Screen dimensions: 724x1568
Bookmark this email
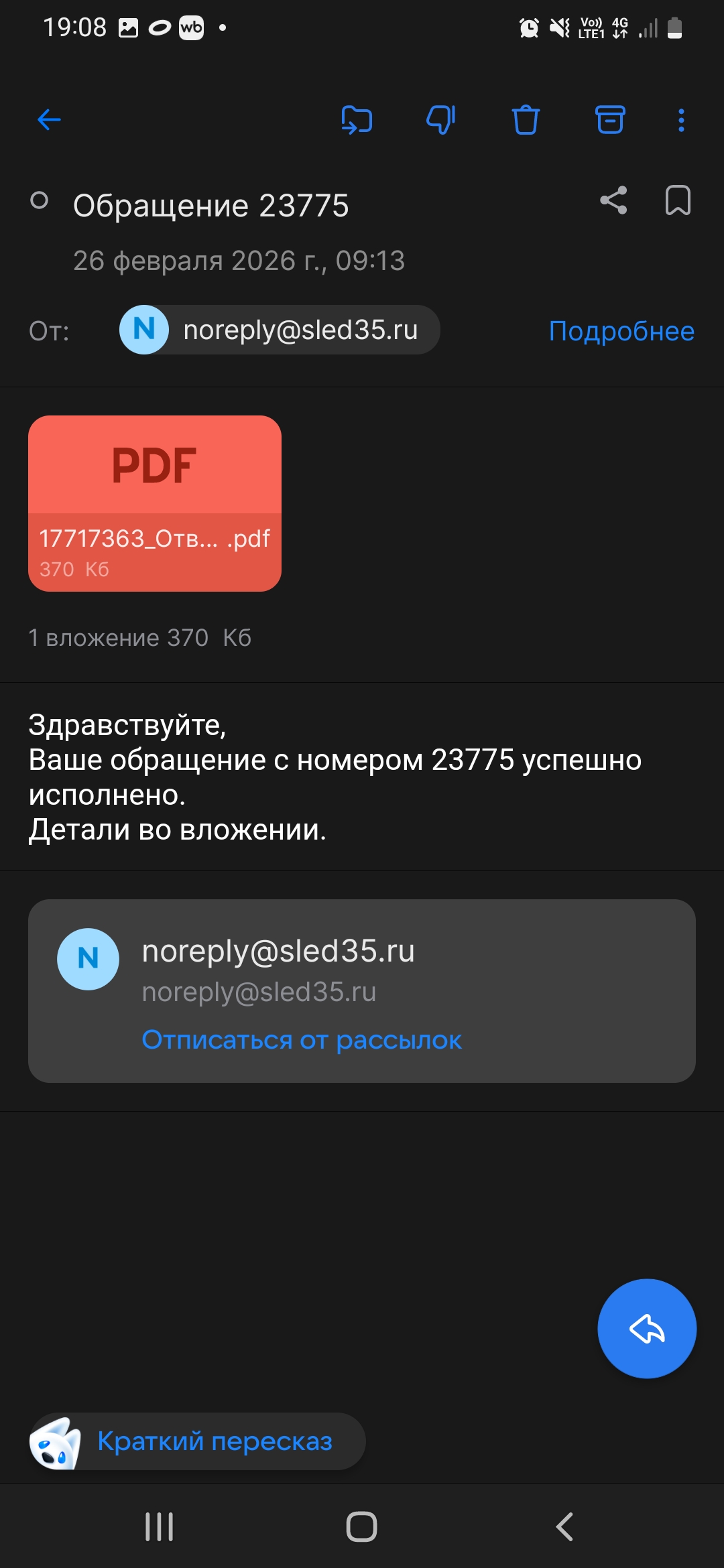(678, 200)
